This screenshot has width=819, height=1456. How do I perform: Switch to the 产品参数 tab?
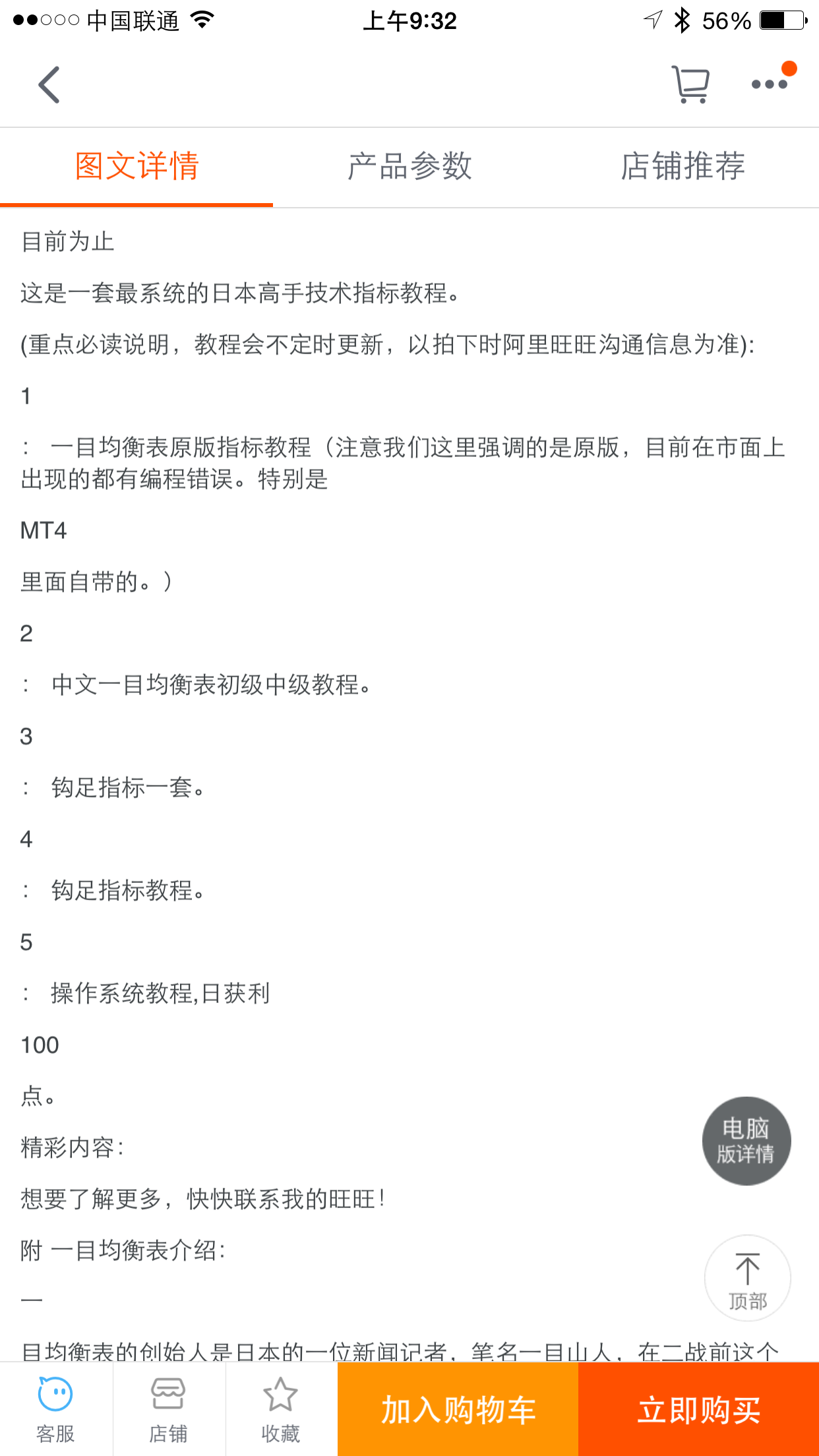(409, 166)
